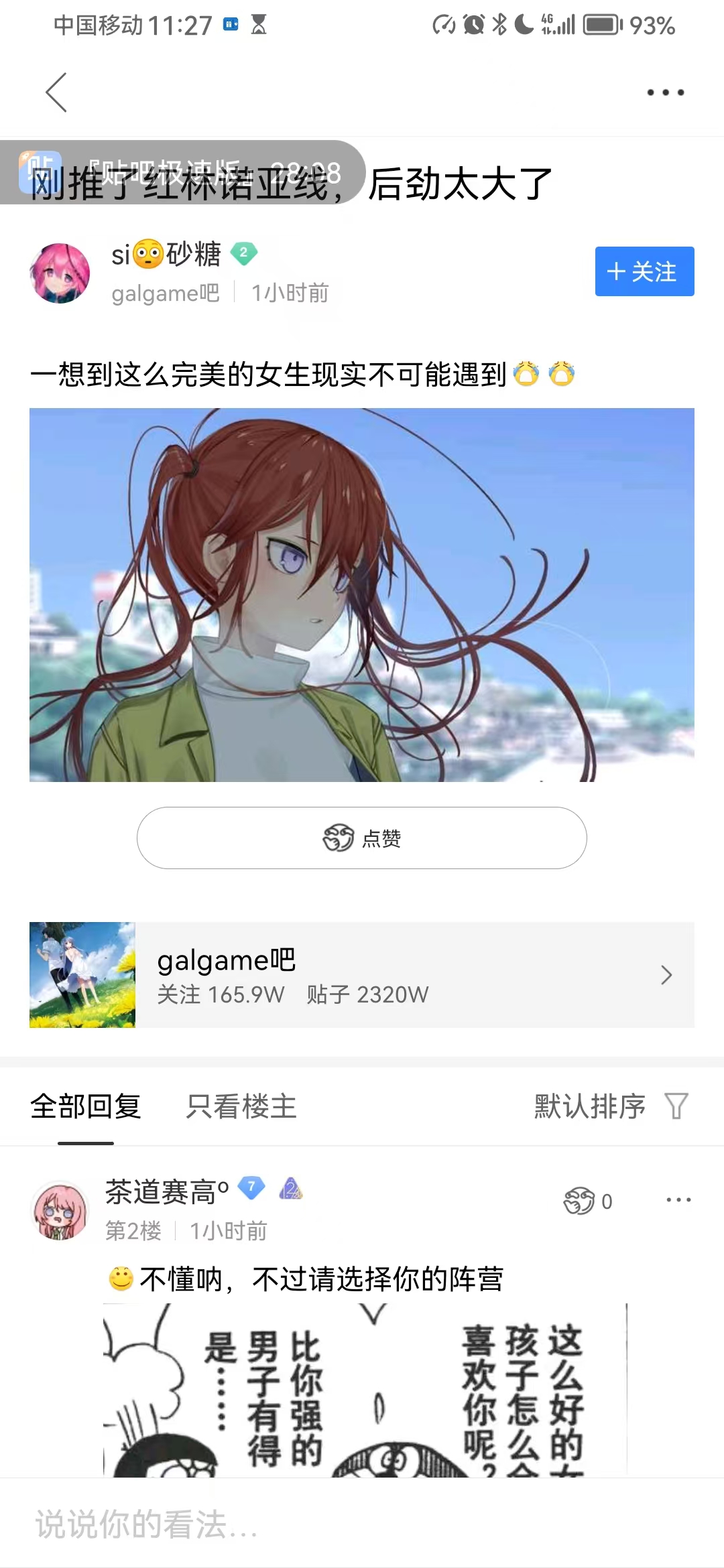The height and width of the screenshot is (1568, 724).
Task: Like 茶道赛高's reply
Action: pos(587,1201)
